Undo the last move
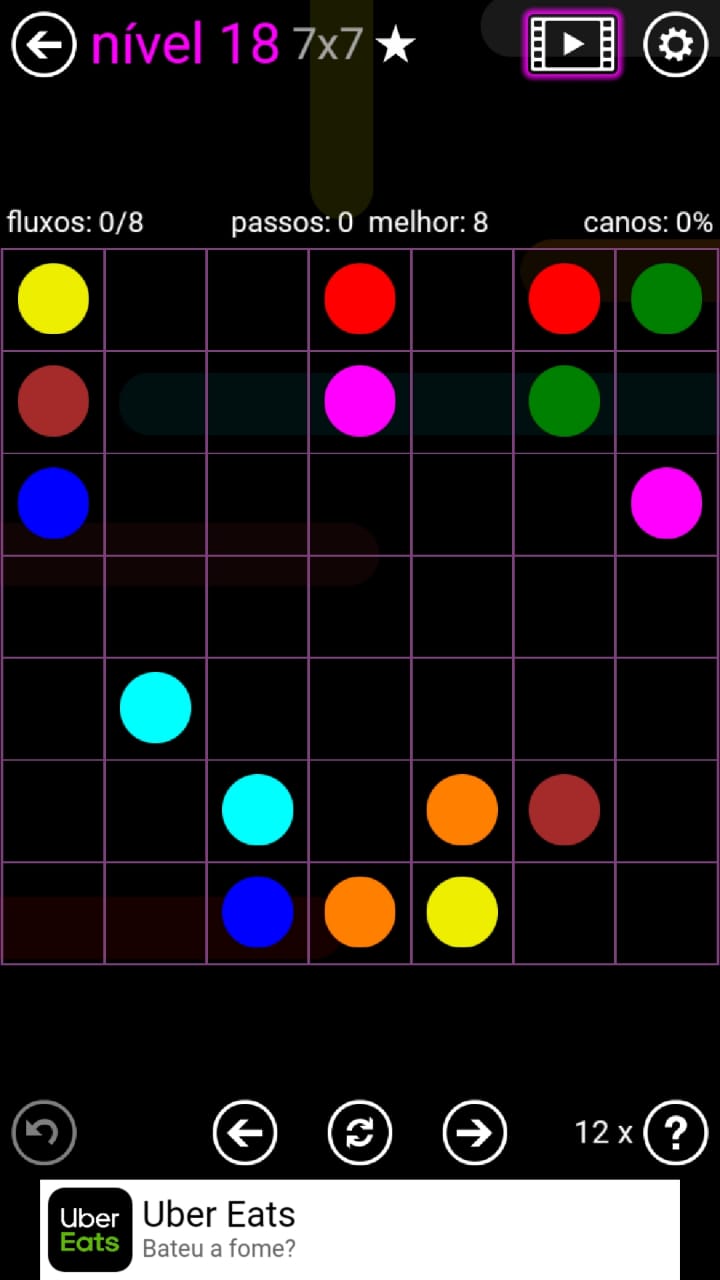 click(44, 1132)
